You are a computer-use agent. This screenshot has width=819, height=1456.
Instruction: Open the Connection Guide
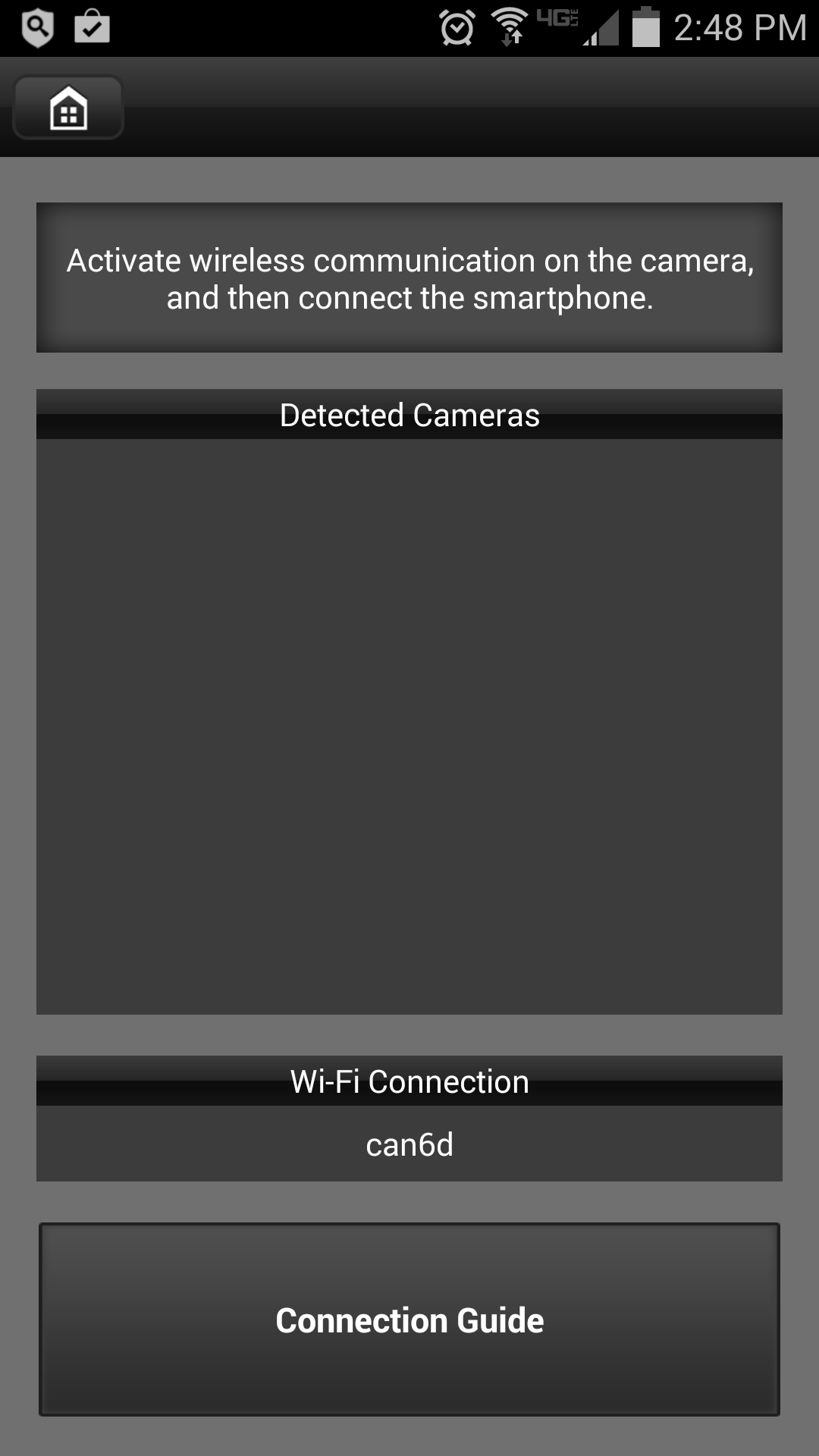409,1319
